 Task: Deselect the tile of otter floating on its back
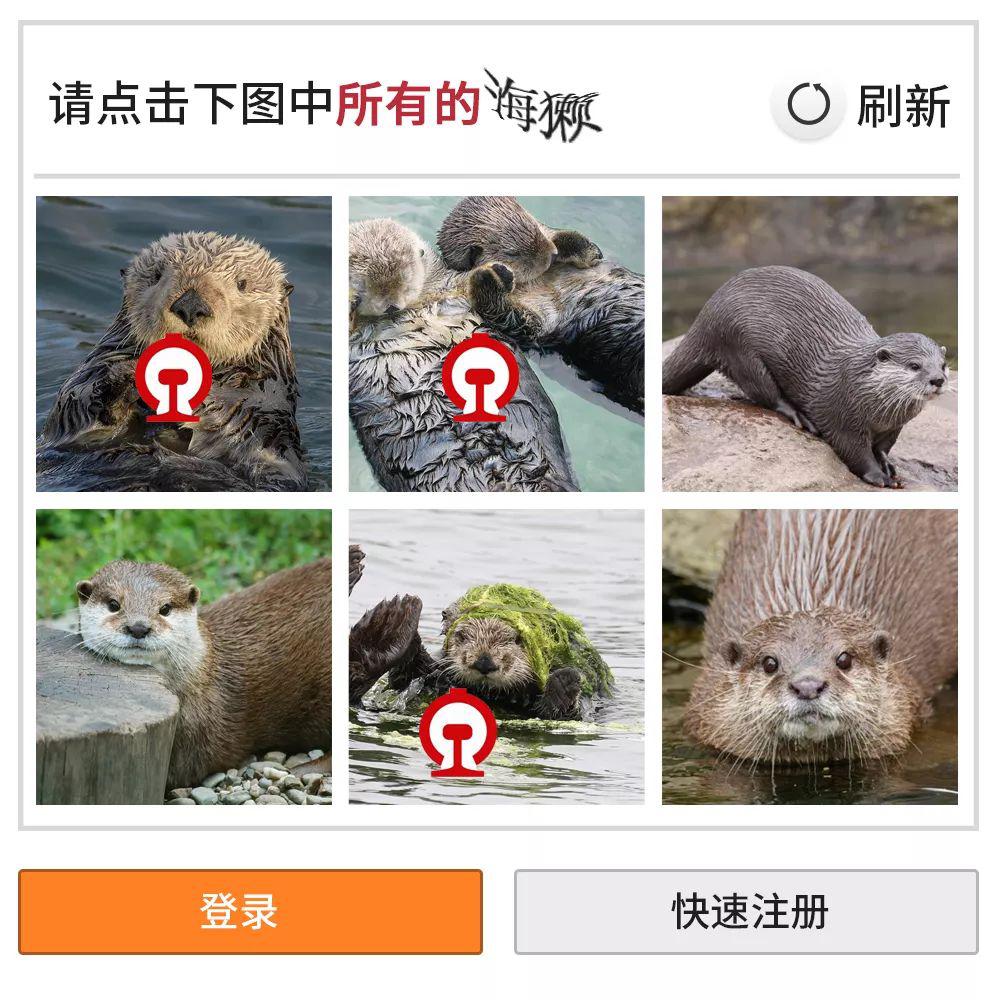coord(184,344)
